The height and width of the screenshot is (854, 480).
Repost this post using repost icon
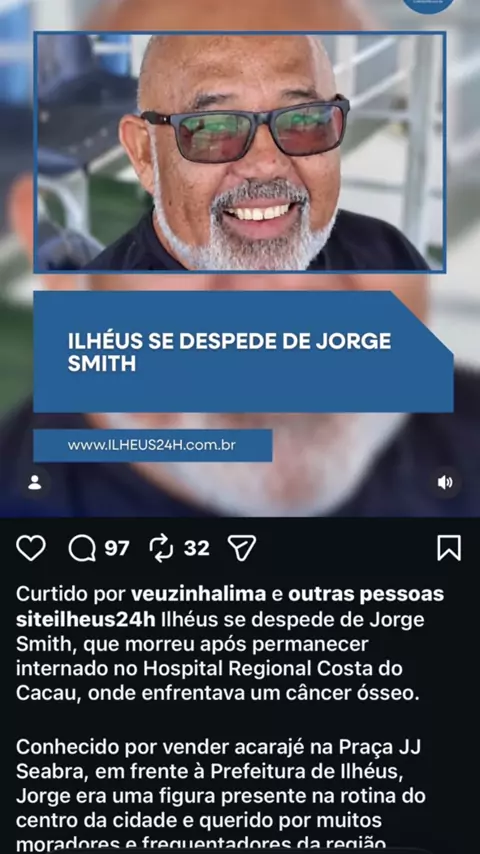click(x=161, y=548)
